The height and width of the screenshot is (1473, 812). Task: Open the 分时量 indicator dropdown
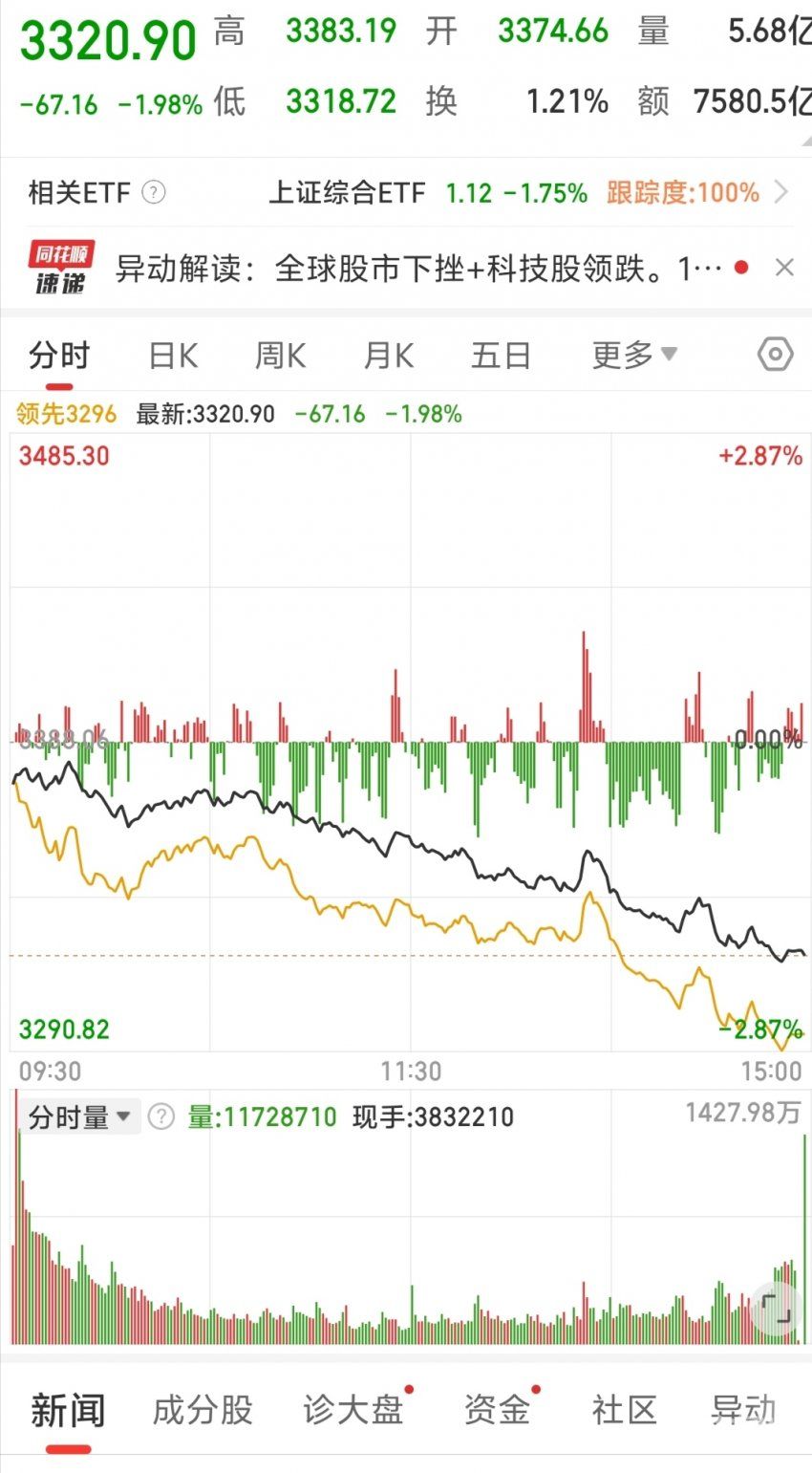(x=80, y=1116)
